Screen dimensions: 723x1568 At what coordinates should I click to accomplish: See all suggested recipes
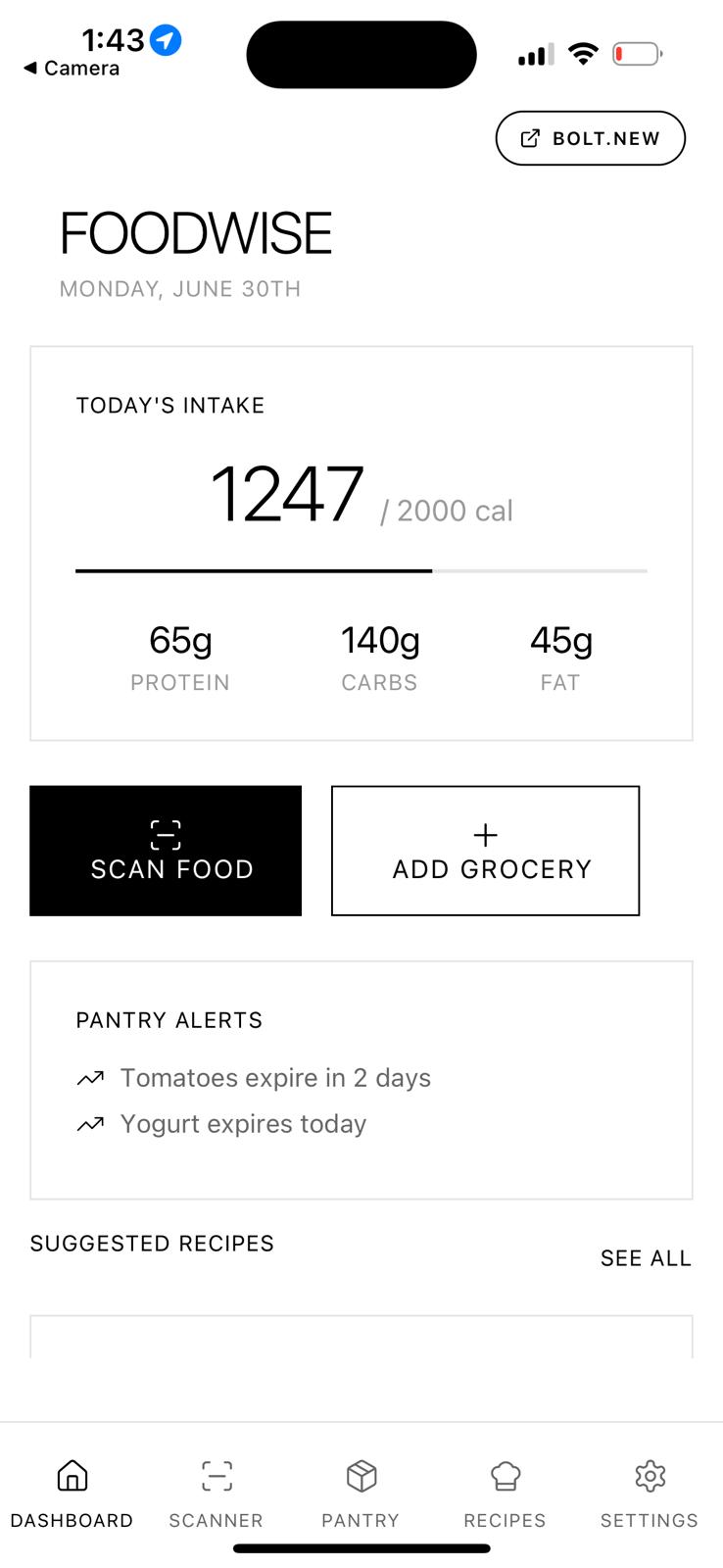tap(646, 1258)
